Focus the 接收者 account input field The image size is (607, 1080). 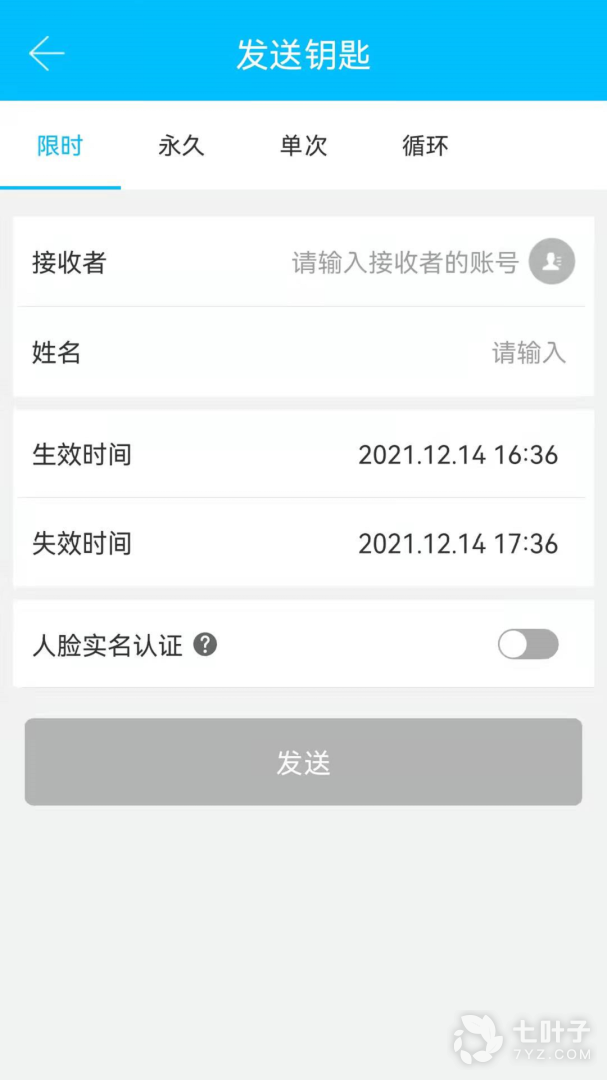[x=404, y=263]
